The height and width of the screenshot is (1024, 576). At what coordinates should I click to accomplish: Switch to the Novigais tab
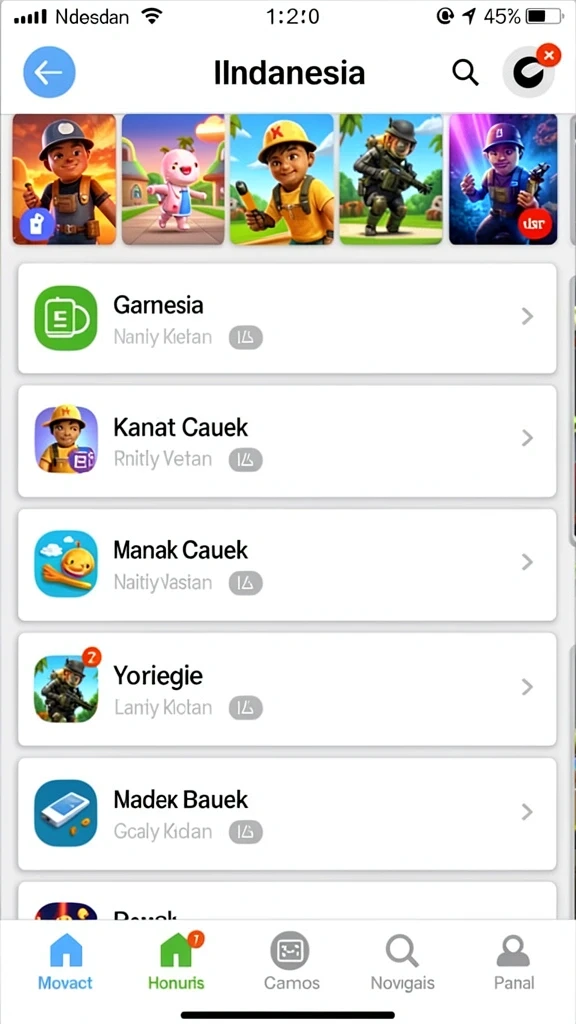coord(402,961)
